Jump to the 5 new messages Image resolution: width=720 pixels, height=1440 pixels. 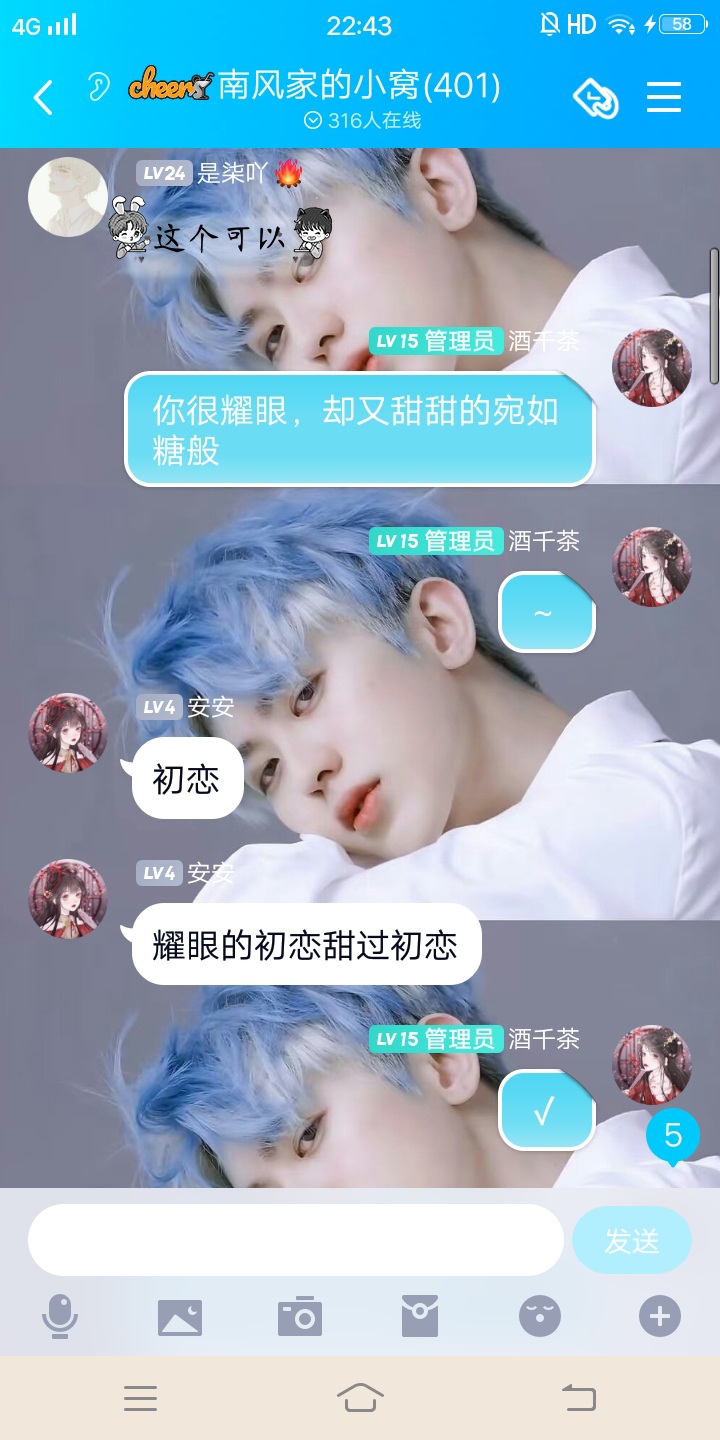[x=672, y=1136]
